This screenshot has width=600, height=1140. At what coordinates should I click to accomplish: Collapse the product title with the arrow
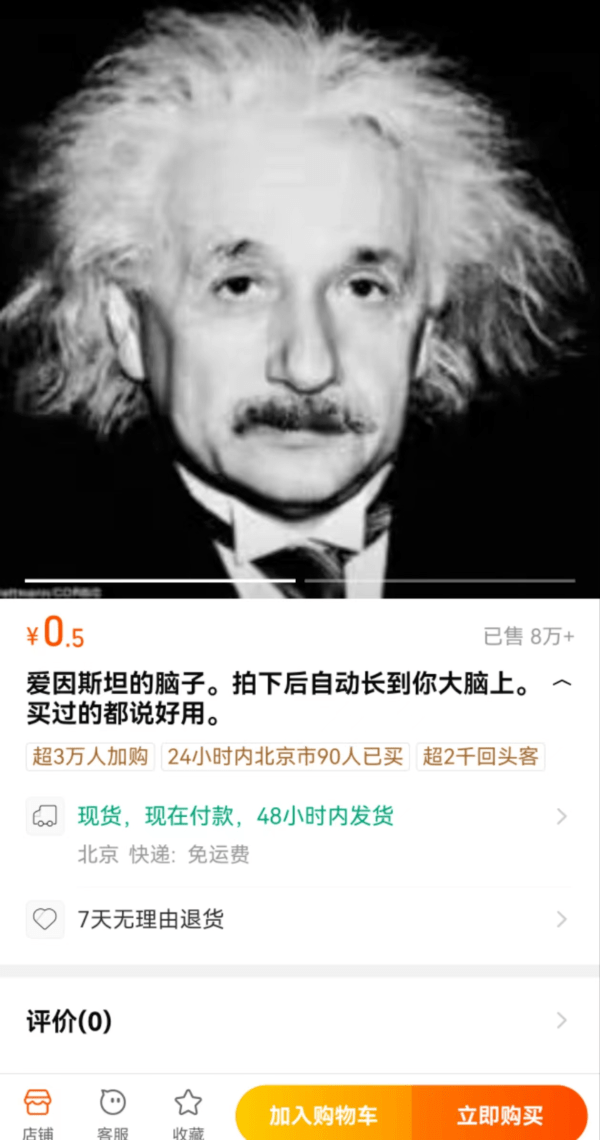pos(562,684)
